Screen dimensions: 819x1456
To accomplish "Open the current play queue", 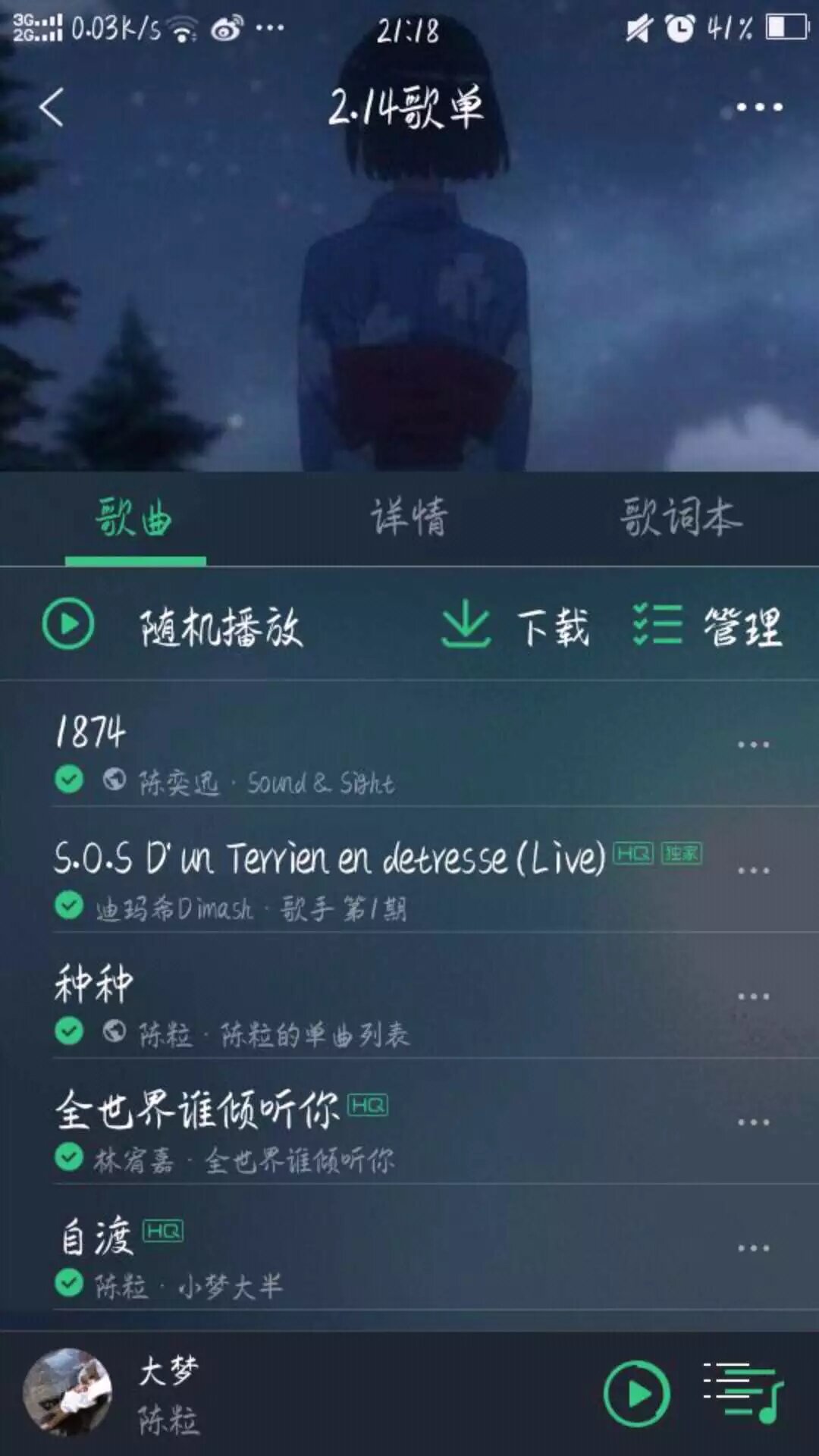I will 742,1394.
